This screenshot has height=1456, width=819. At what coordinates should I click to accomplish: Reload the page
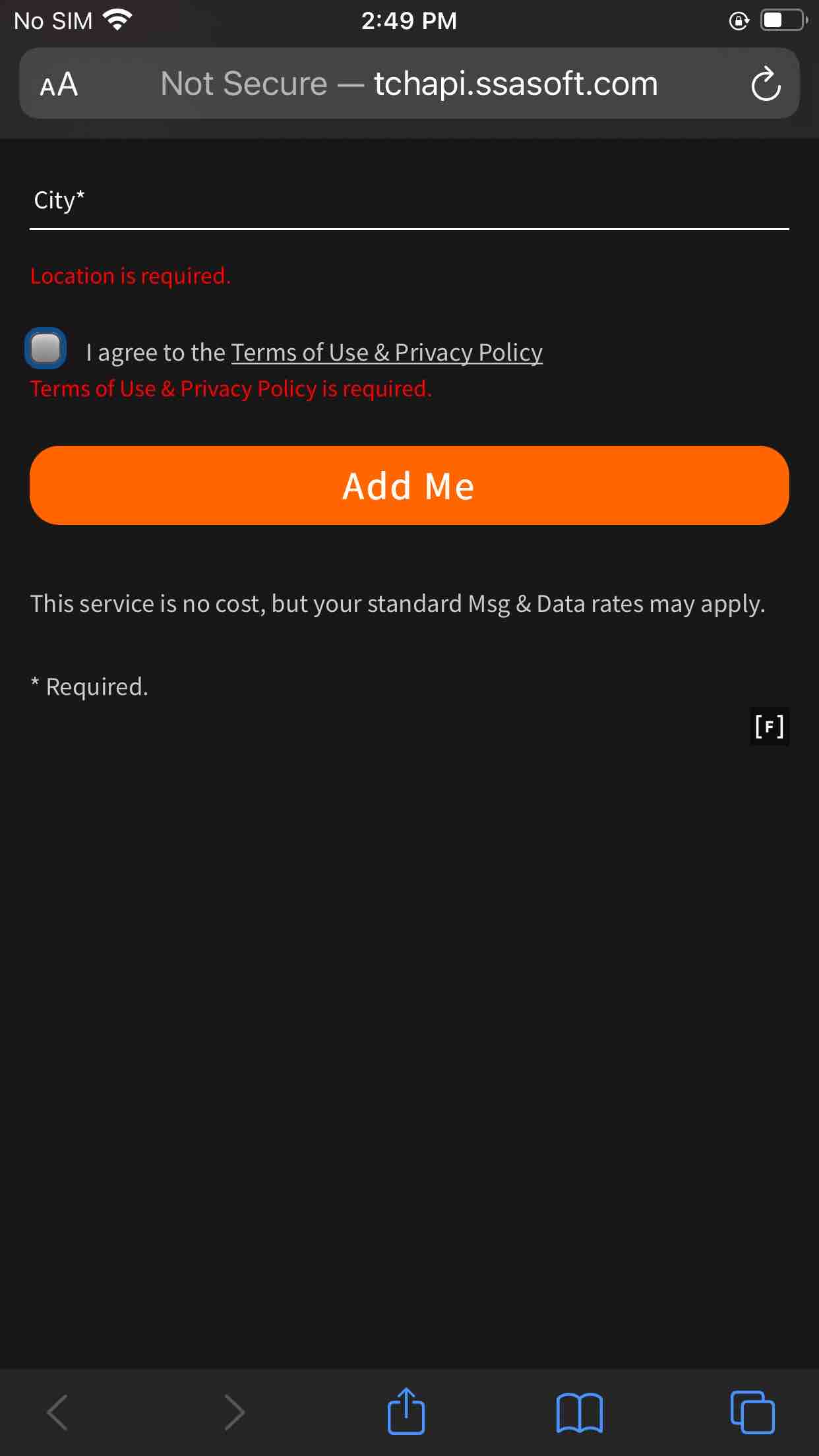coord(766,84)
